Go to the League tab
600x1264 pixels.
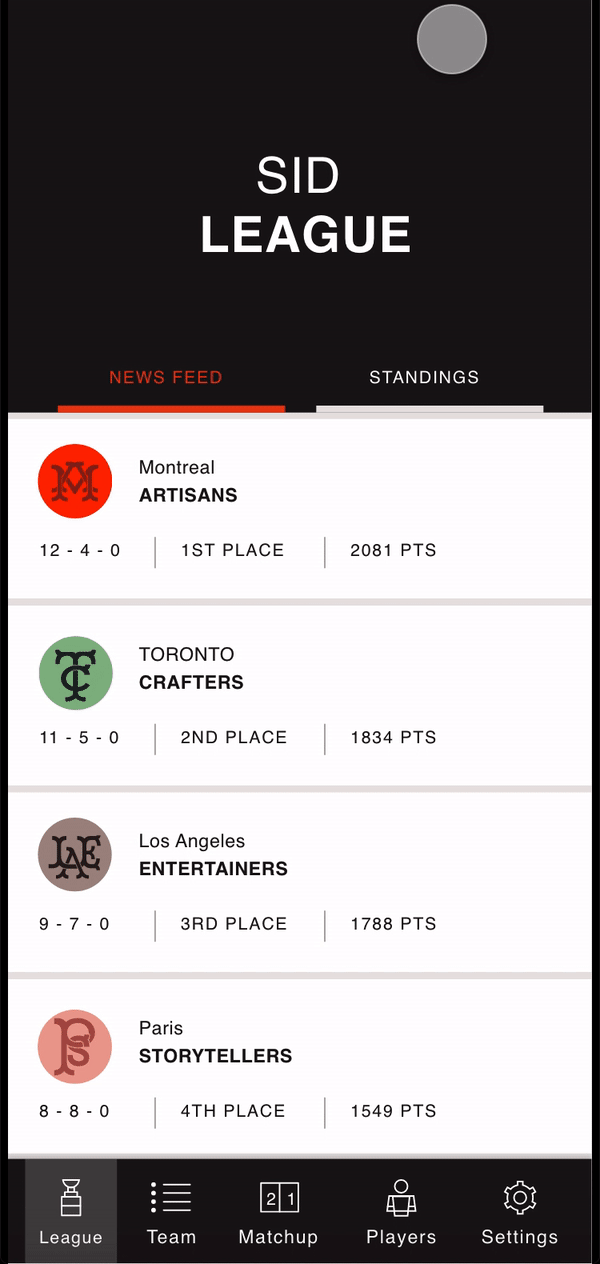pos(71,1211)
